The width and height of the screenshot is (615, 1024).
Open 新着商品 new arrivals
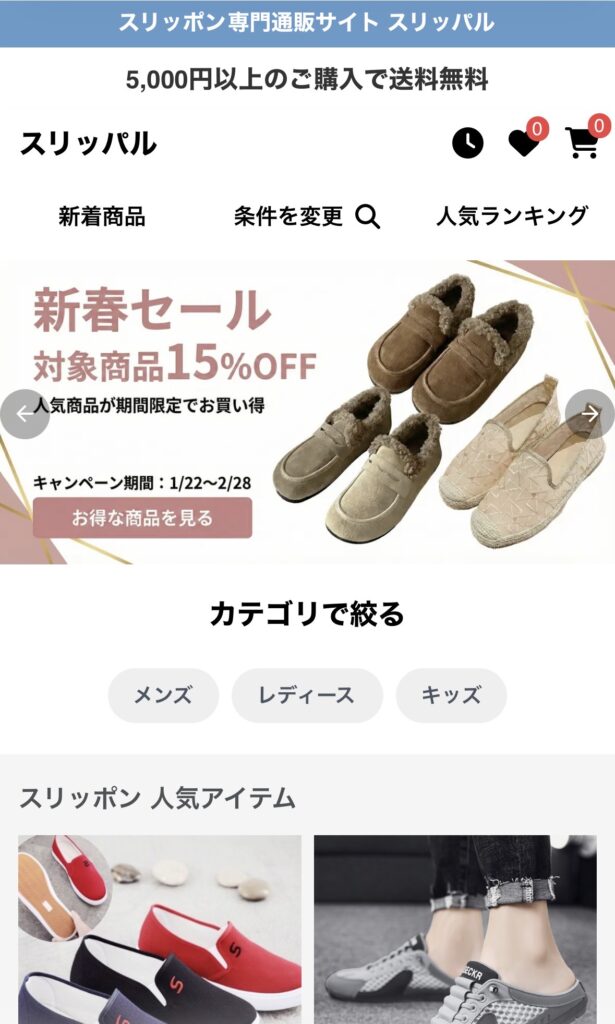pyautogui.click(x=101, y=216)
